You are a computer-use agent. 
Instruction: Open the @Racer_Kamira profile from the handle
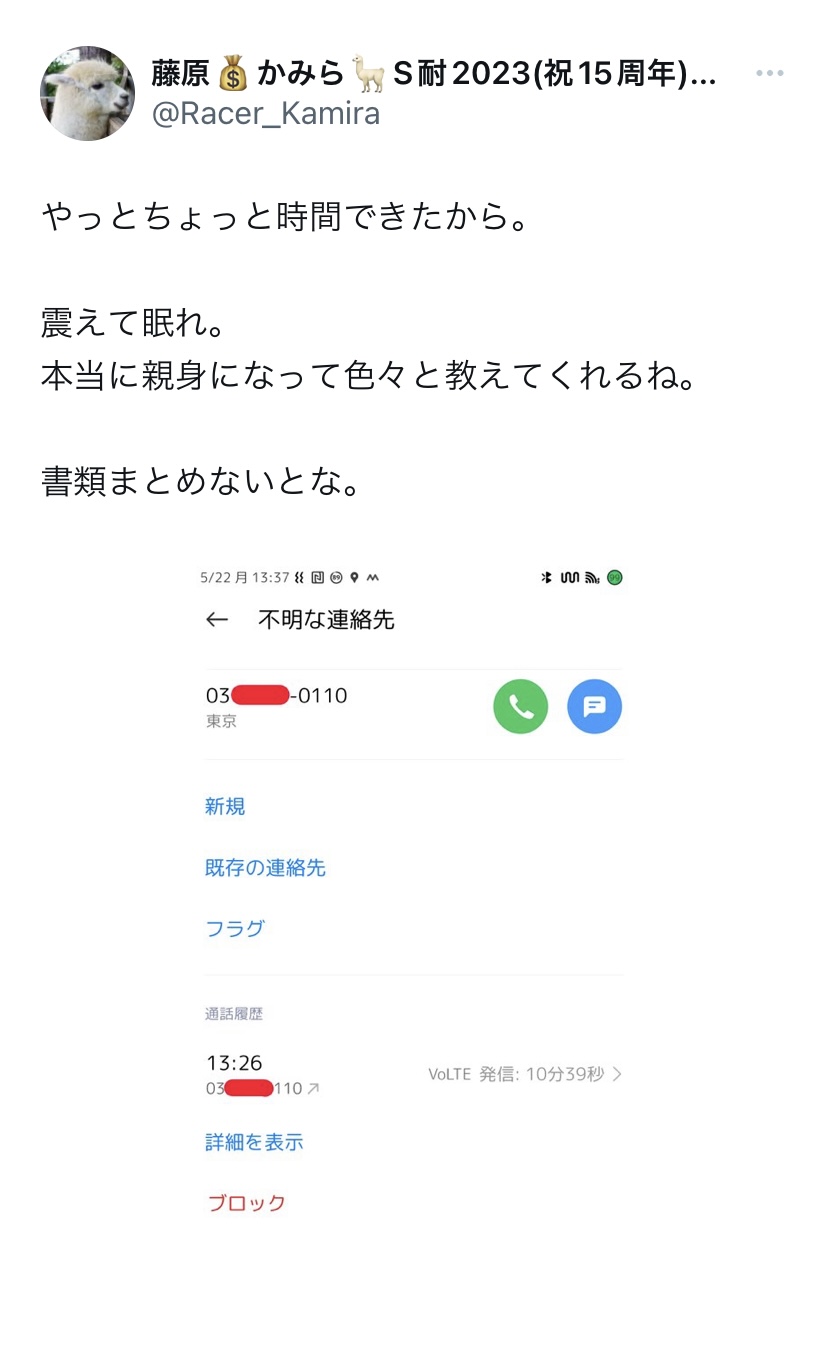(x=266, y=114)
